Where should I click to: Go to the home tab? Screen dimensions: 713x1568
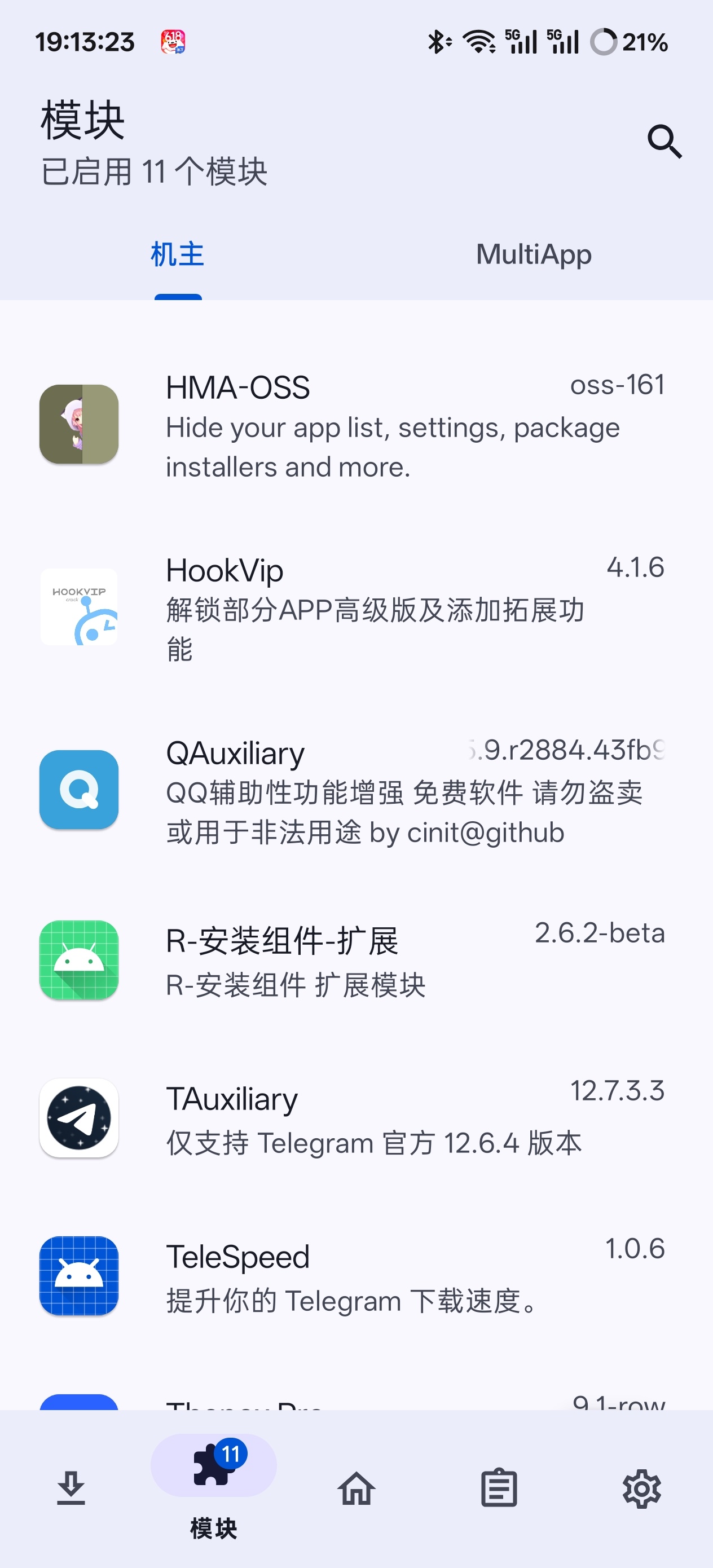coord(357,1488)
